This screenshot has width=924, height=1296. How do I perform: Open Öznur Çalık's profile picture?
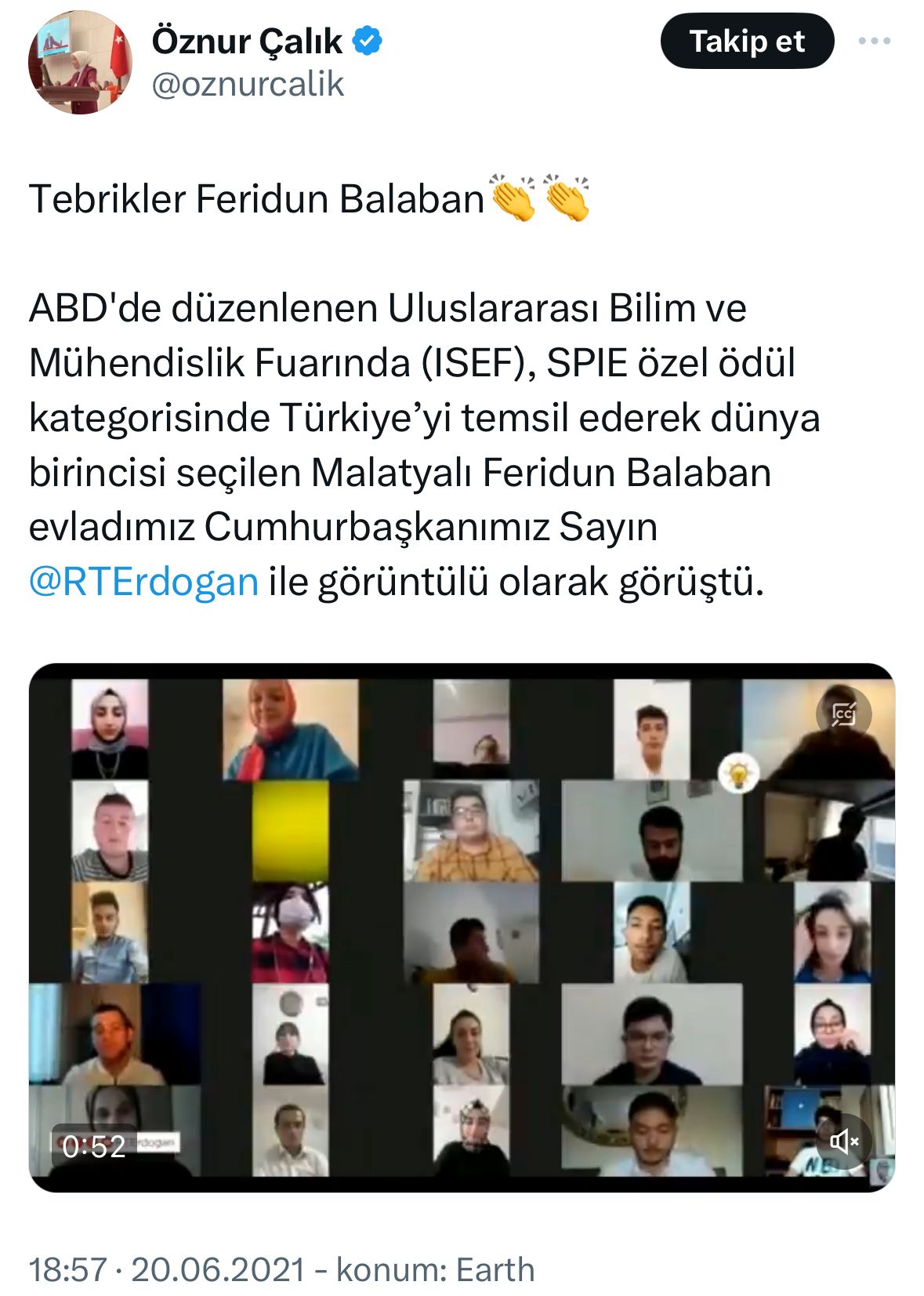pyautogui.click(x=80, y=63)
